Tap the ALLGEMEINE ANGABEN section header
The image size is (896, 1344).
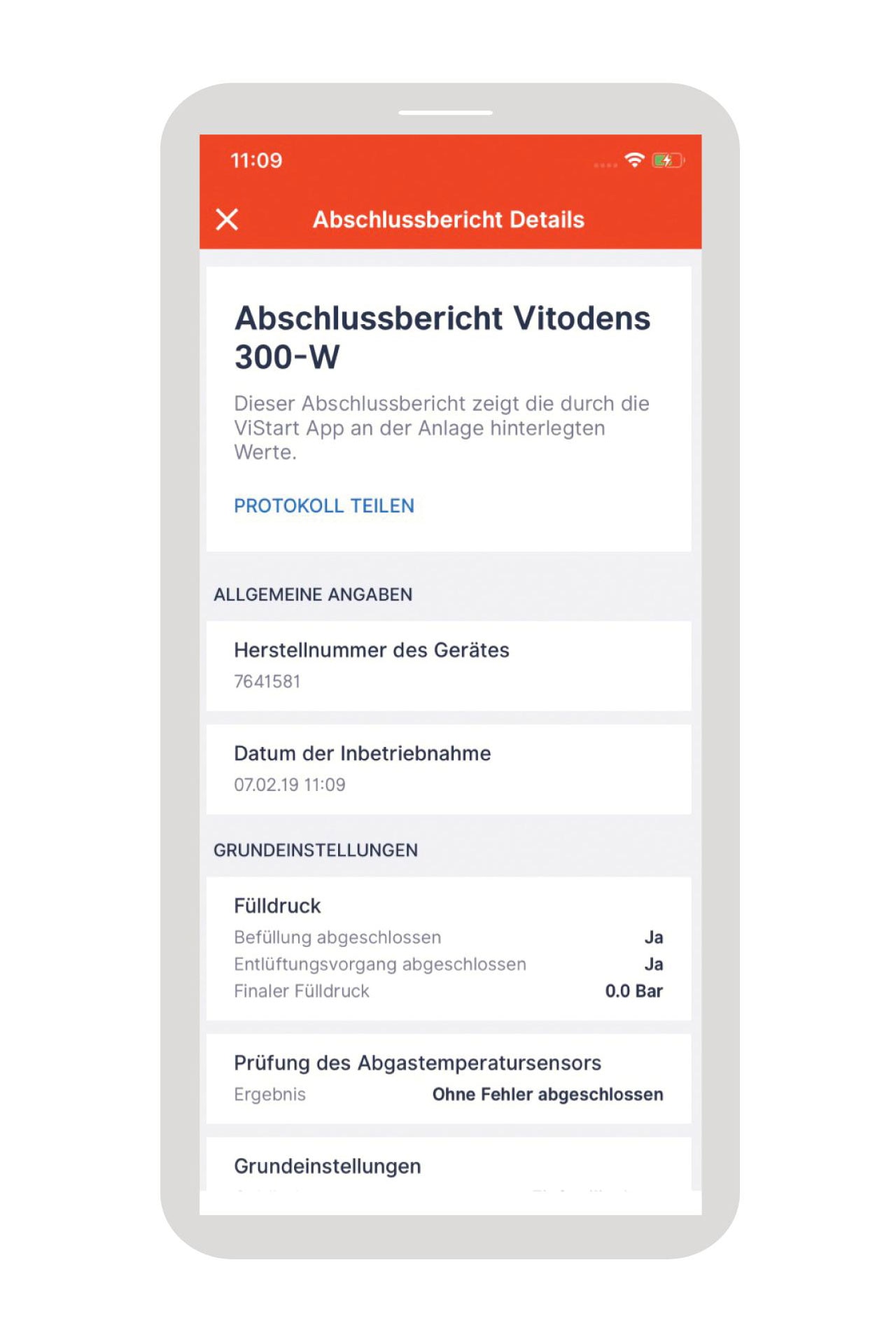(x=313, y=594)
